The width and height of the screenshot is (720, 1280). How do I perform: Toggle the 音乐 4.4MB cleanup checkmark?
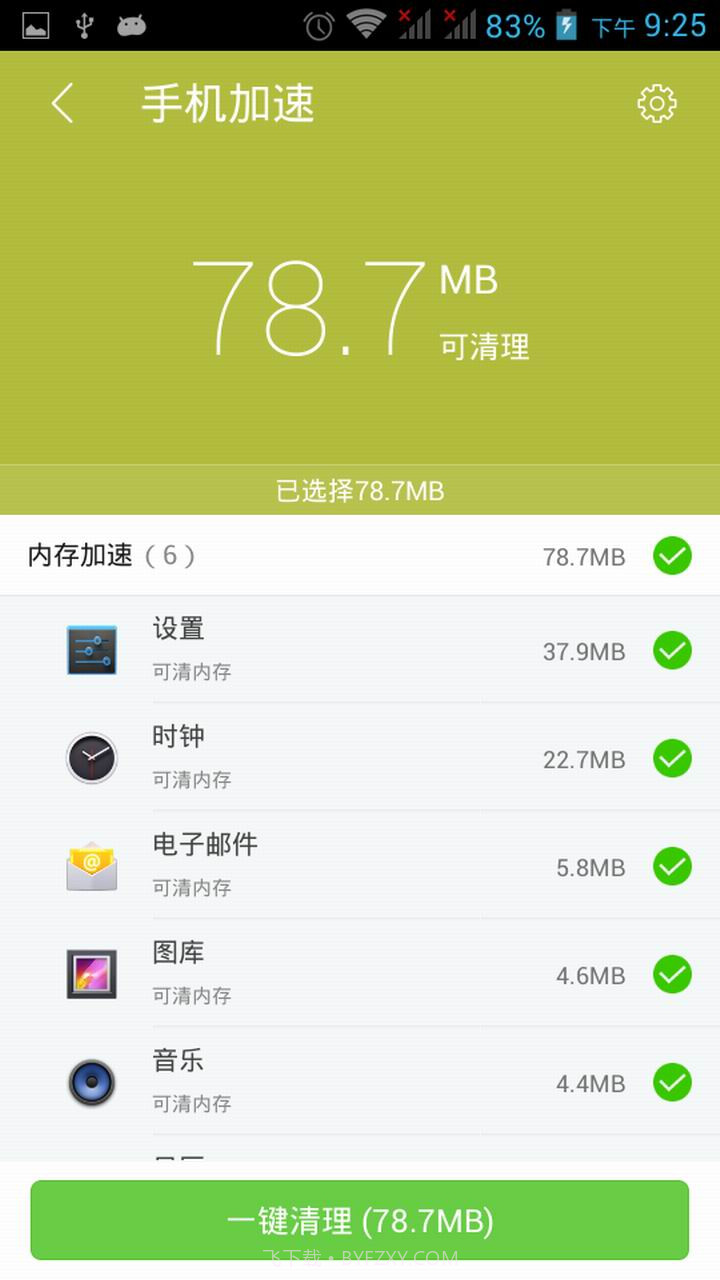tap(671, 1083)
